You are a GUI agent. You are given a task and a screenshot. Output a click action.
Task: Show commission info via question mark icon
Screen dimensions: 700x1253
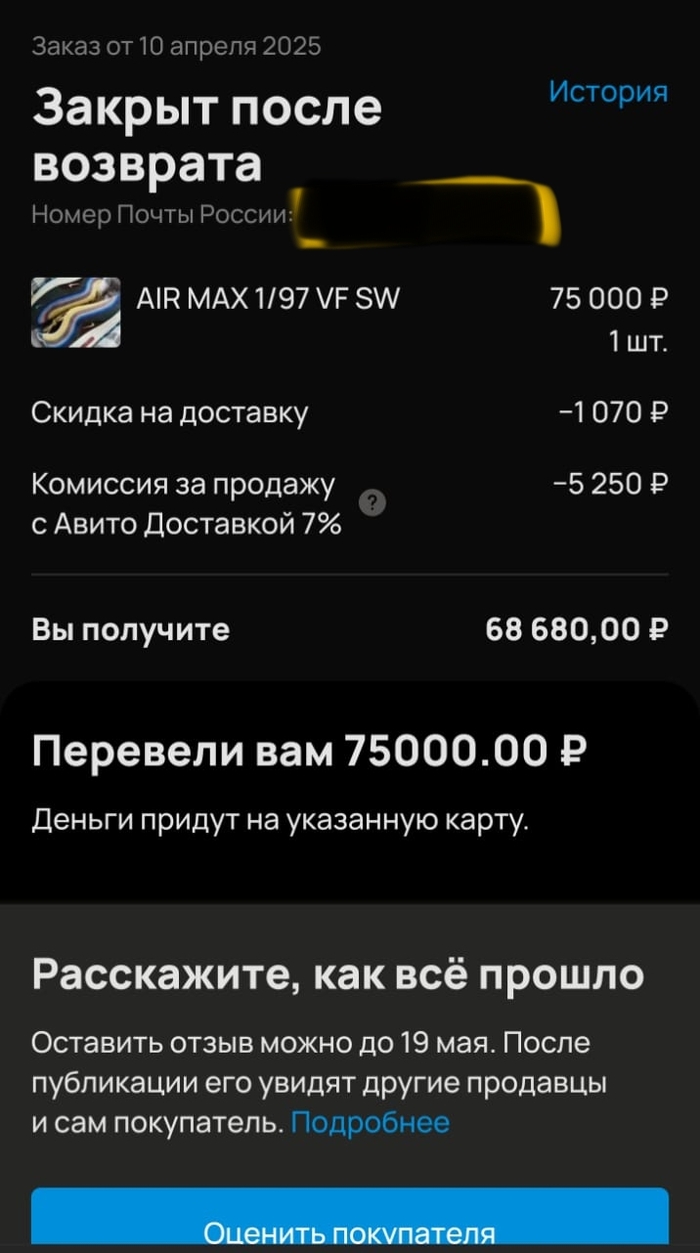pyautogui.click(x=372, y=503)
